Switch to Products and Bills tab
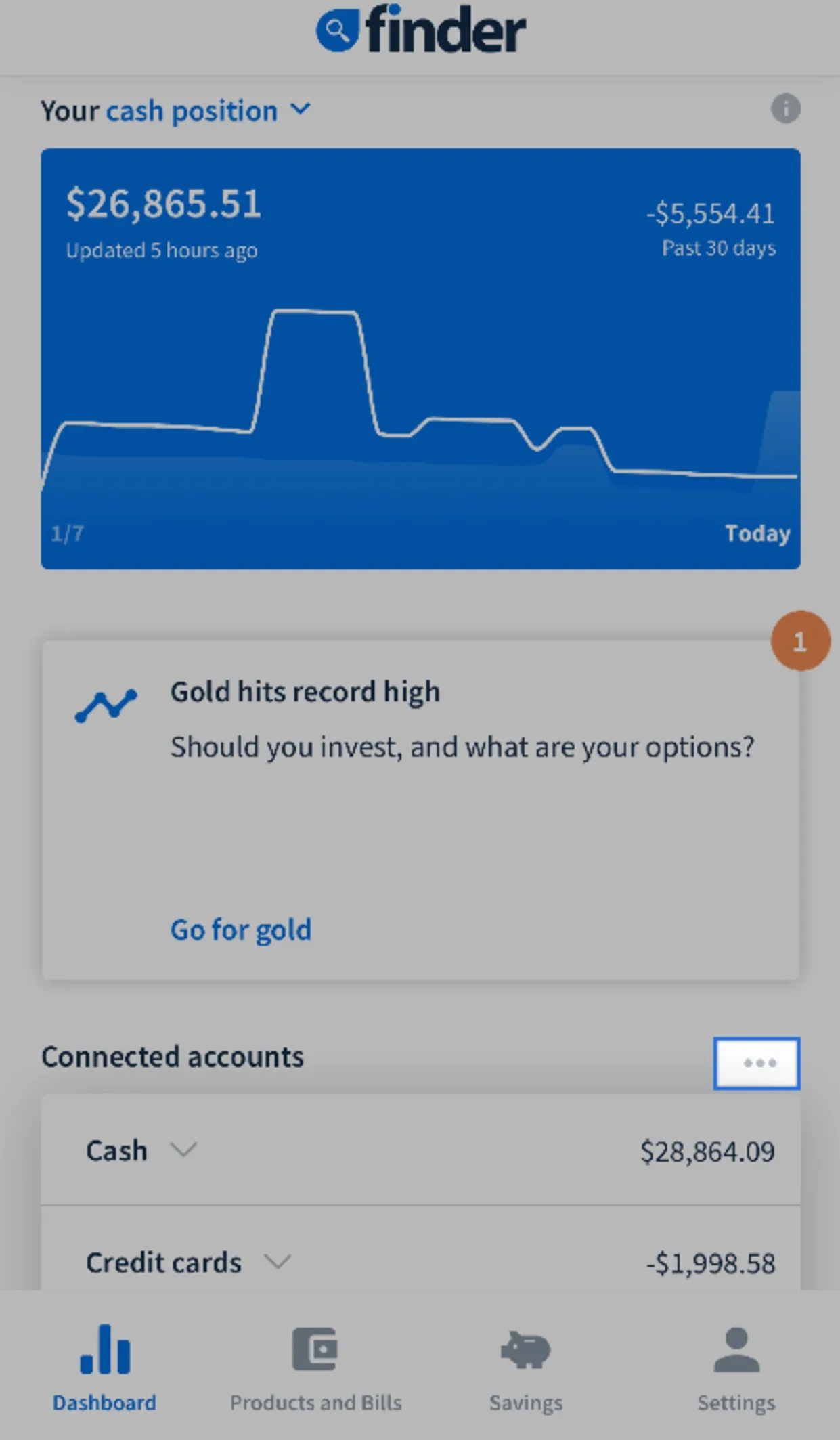 (315, 1368)
